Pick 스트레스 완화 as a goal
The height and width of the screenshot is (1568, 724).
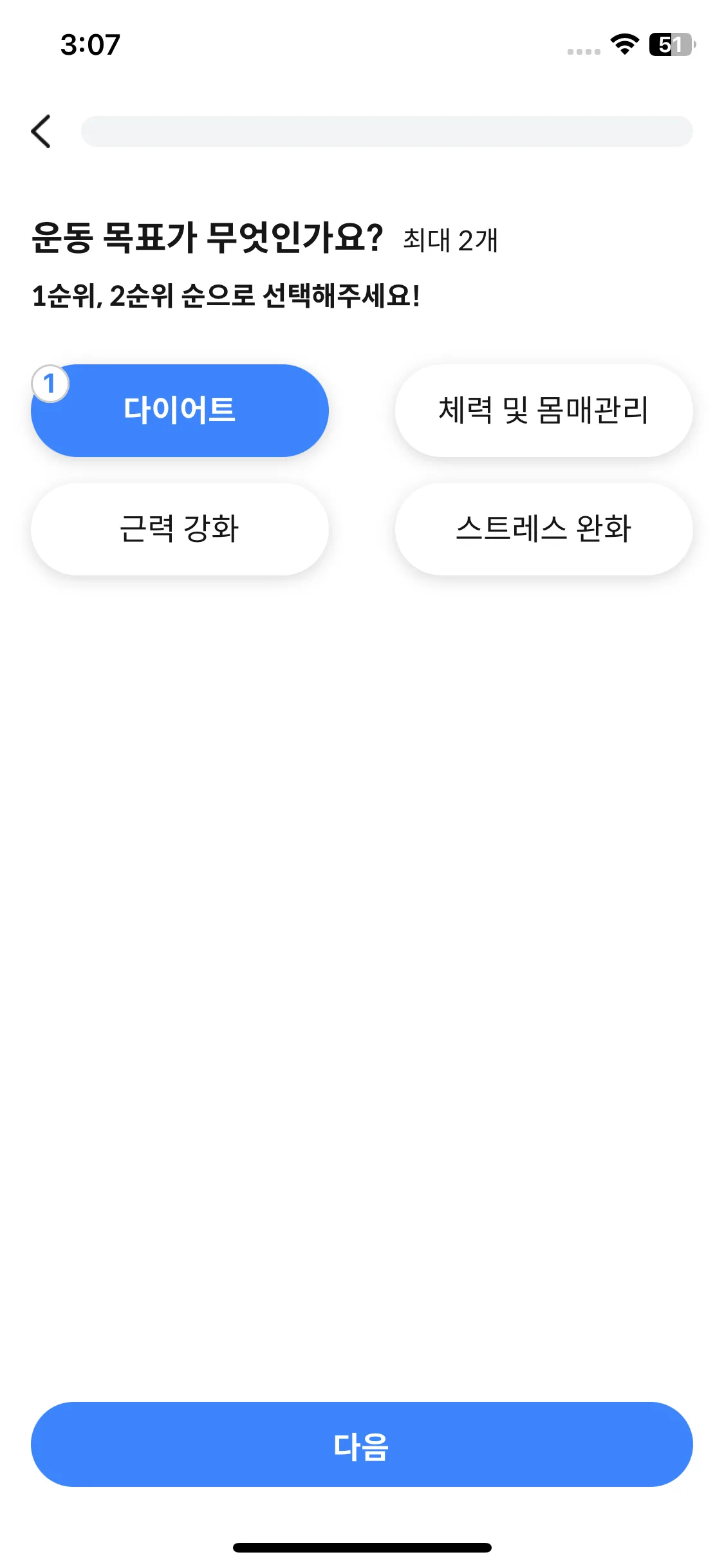pos(543,528)
